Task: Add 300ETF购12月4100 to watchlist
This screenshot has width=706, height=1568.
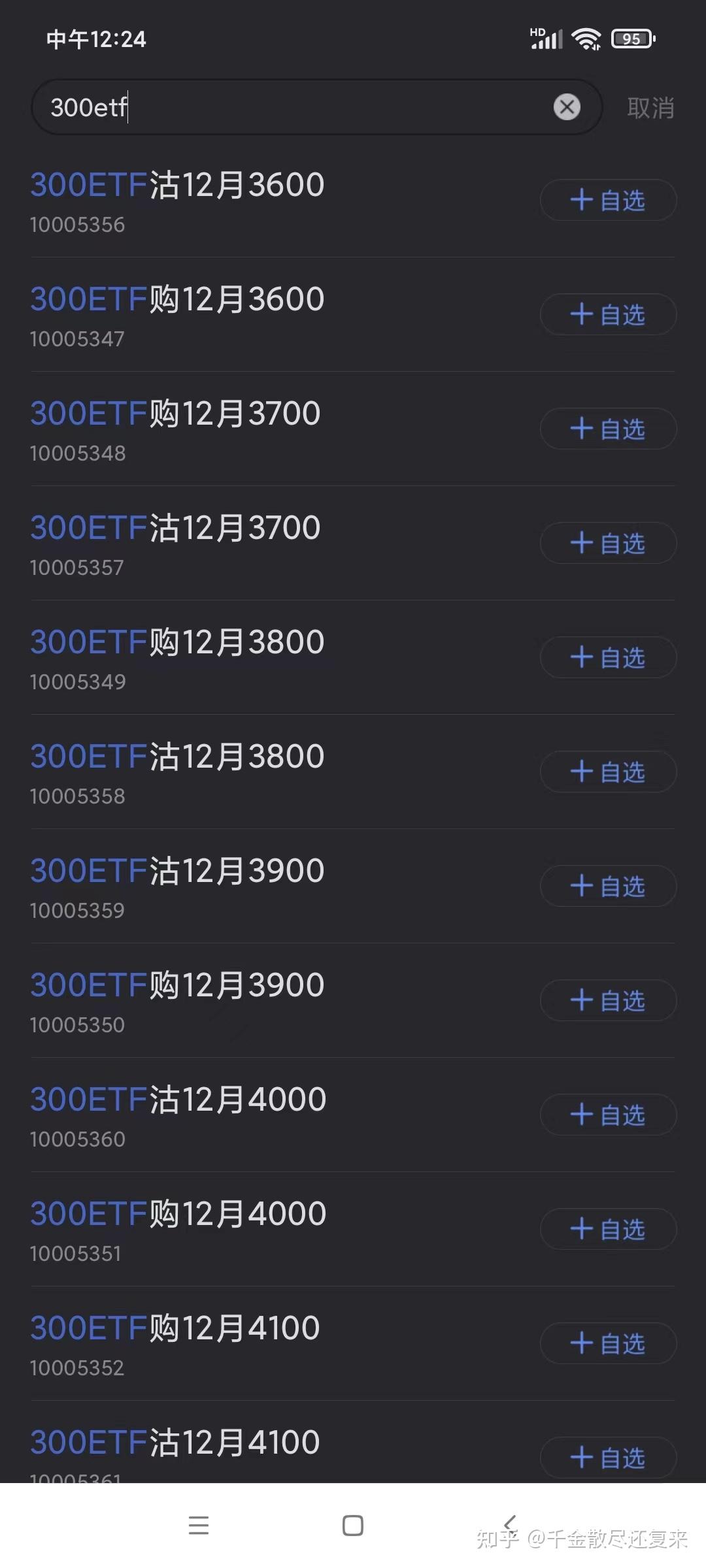Action: pyautogui.click(x=607, y=1343)
